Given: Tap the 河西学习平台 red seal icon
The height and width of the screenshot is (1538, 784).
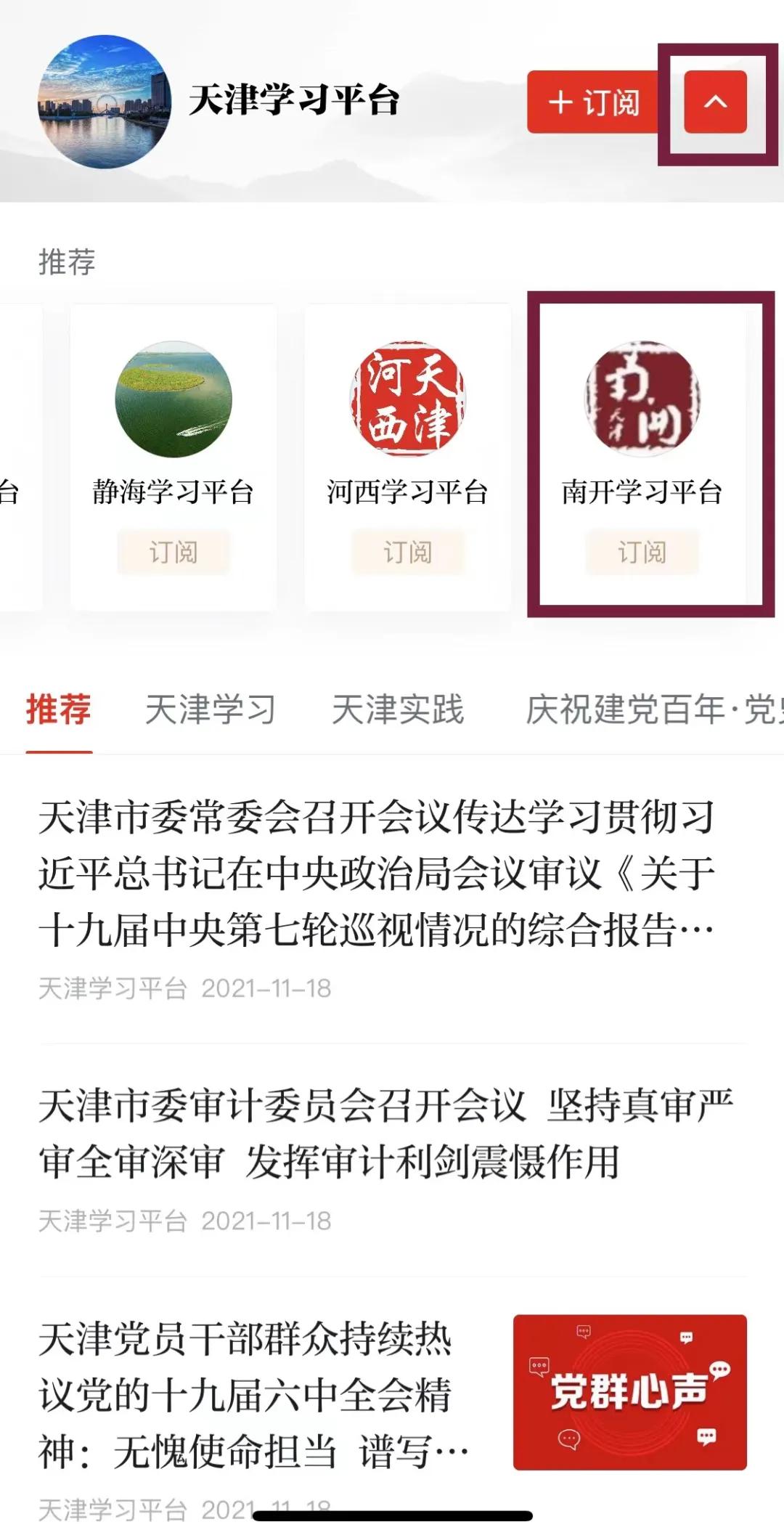Looking at the screenshot, I should coord(407,396).
